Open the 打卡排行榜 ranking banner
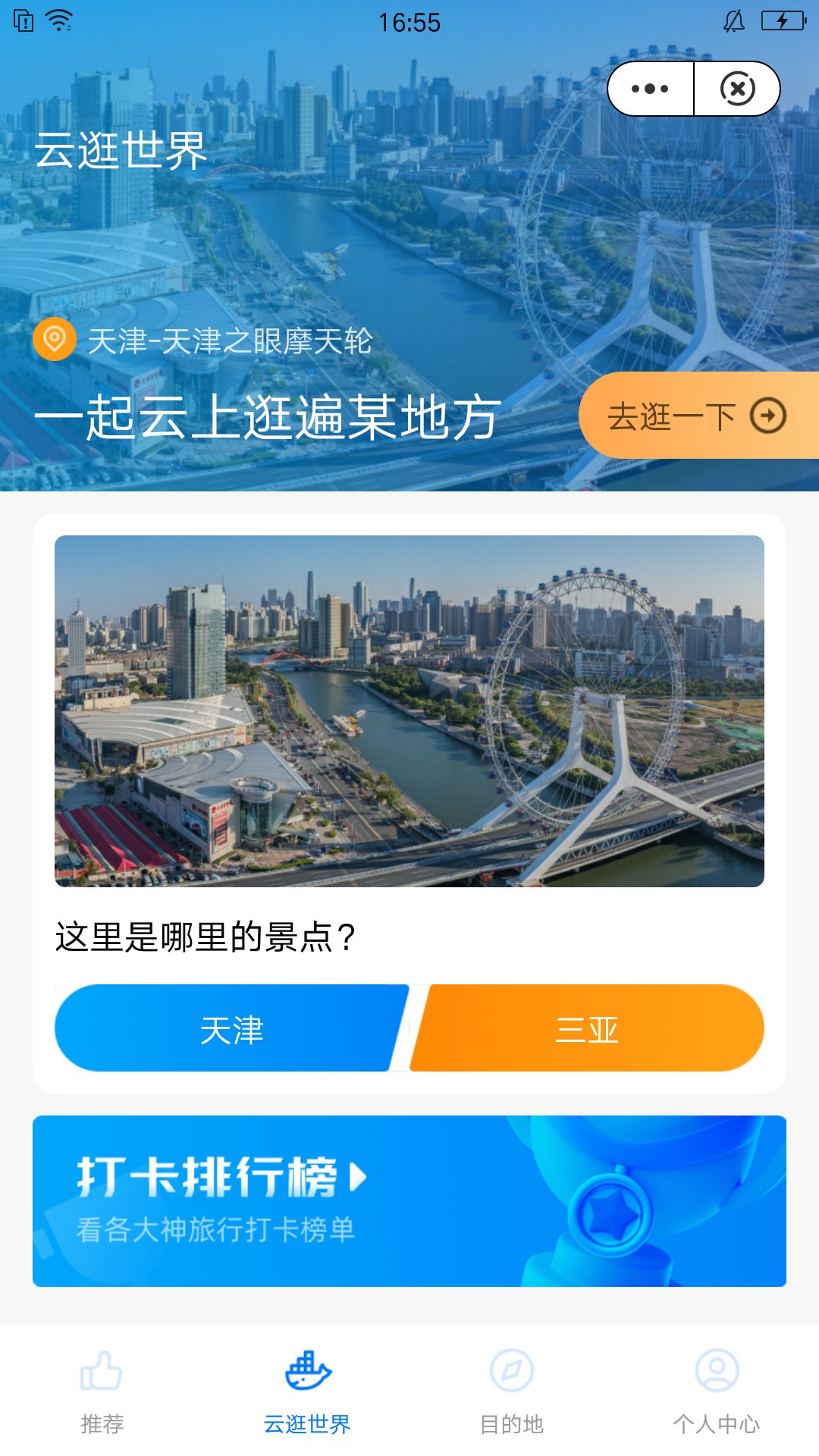819x1456 pixels. (x=409, y=1200)
